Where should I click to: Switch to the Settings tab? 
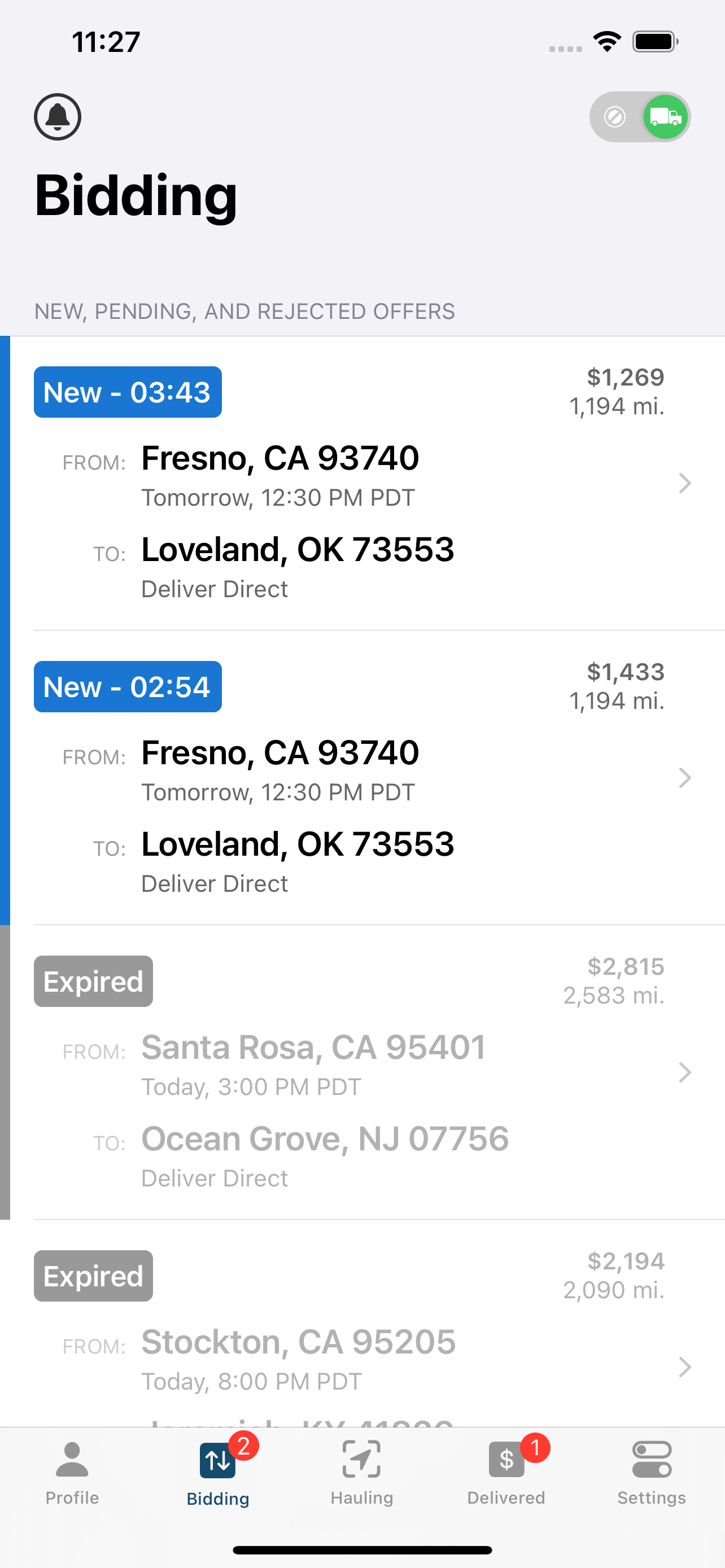tap(652, 1472)
